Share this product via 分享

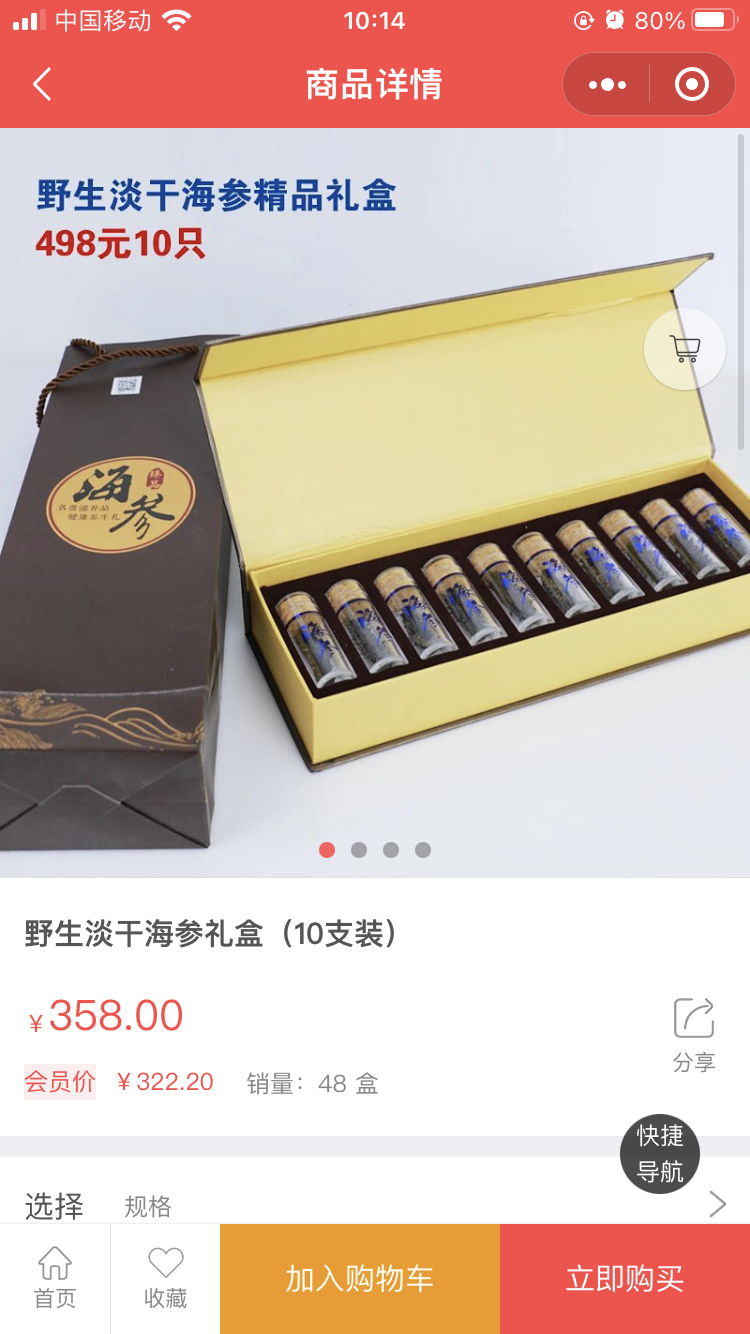click(x=693, y=1034)
